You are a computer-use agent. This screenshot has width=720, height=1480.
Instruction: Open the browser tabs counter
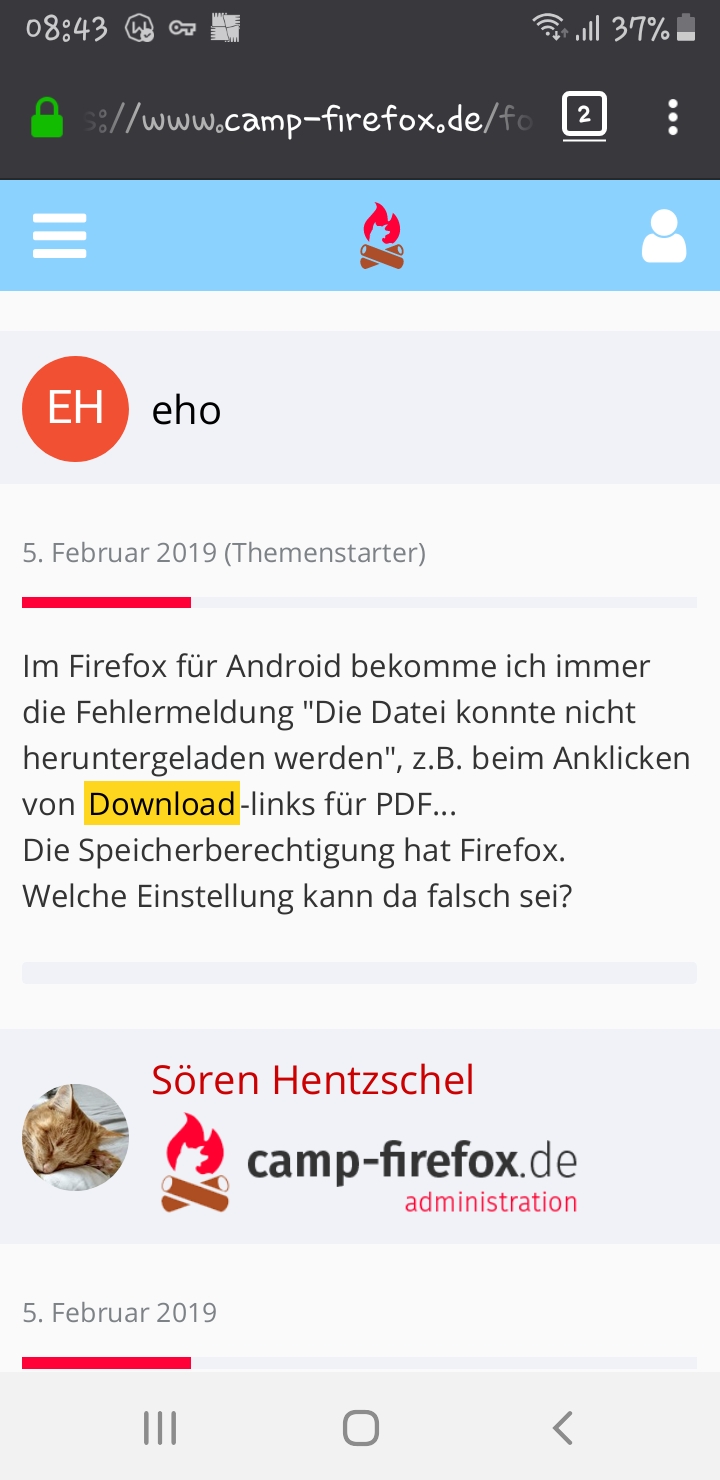pos(584,117)
